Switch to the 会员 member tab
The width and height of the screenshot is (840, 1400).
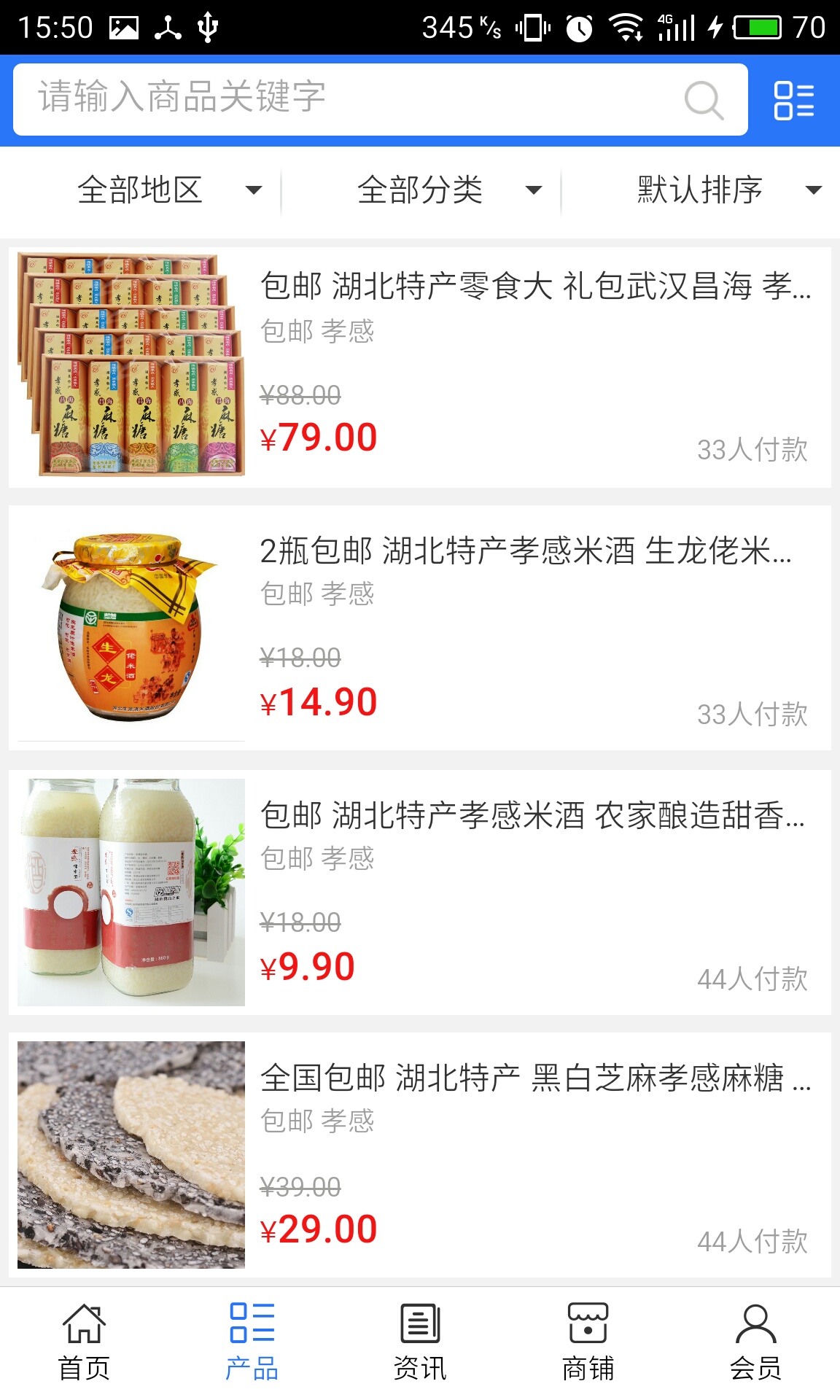tap(755, 1343)
